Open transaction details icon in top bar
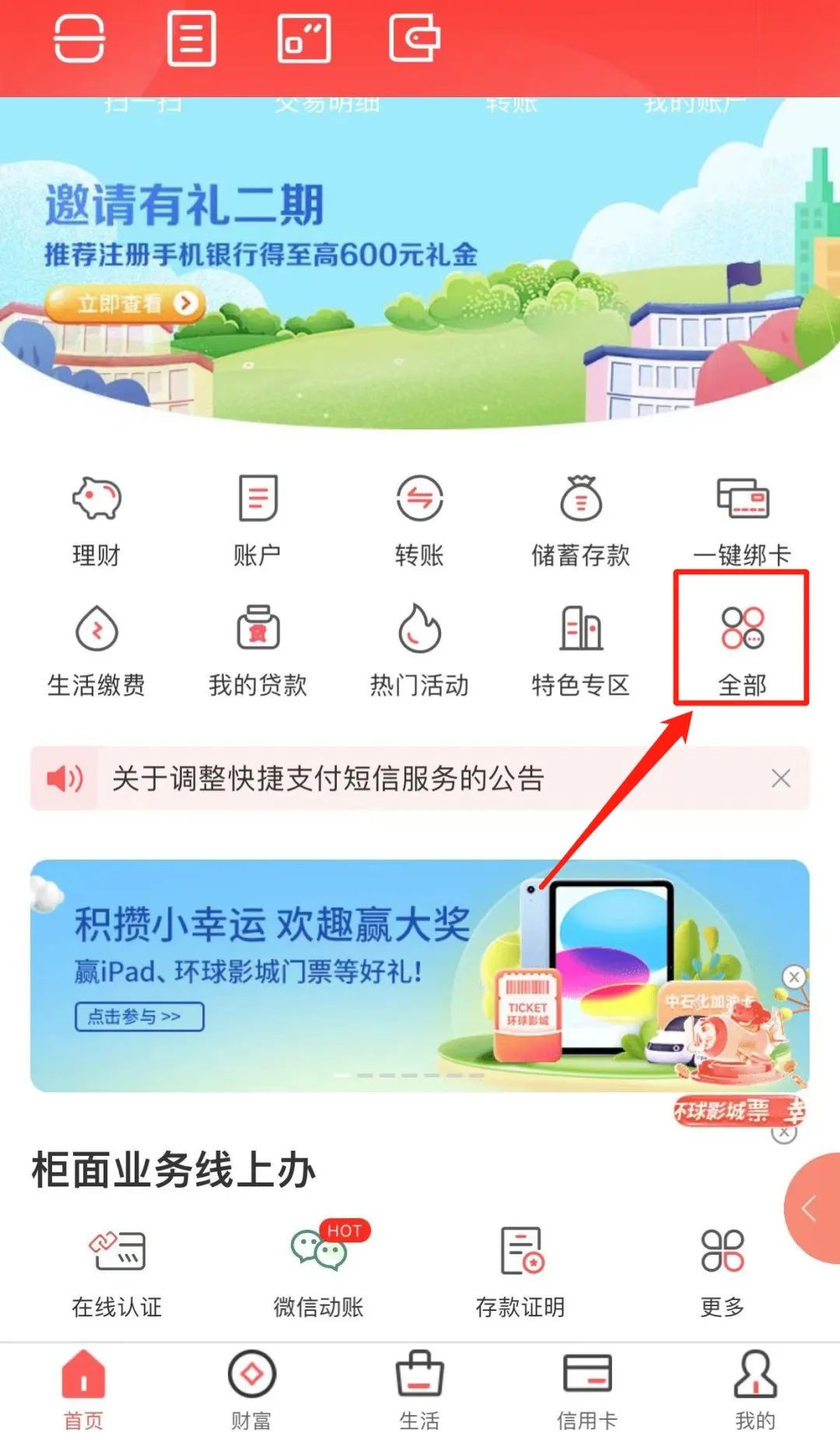The image size is (840, 1440). (x=191, y=39)
